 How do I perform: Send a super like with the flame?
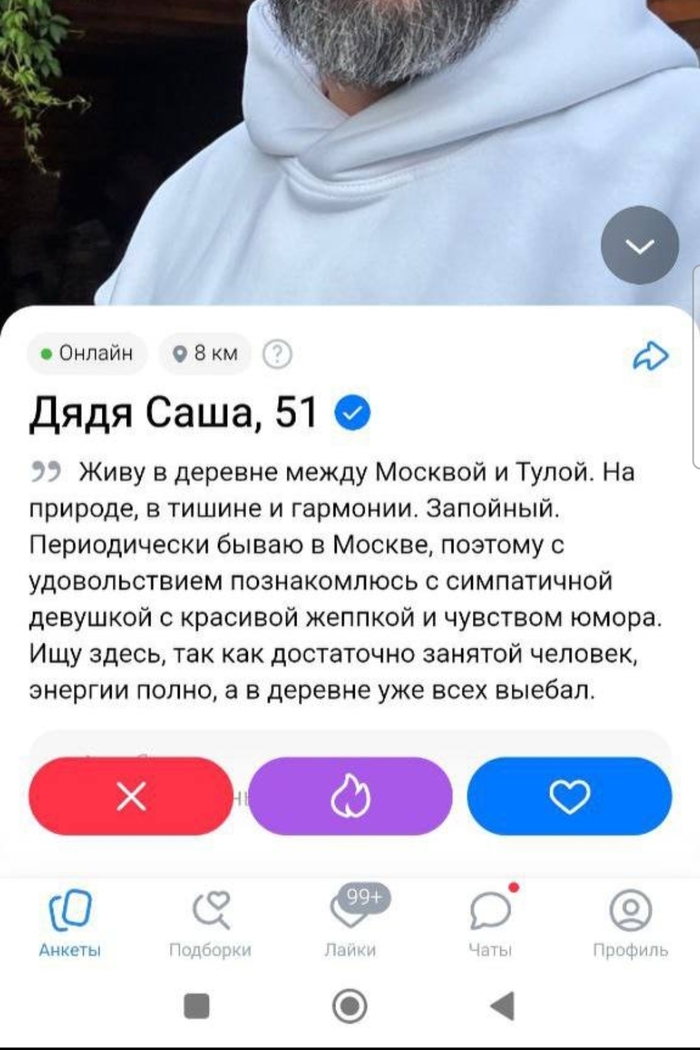(350, 796)
